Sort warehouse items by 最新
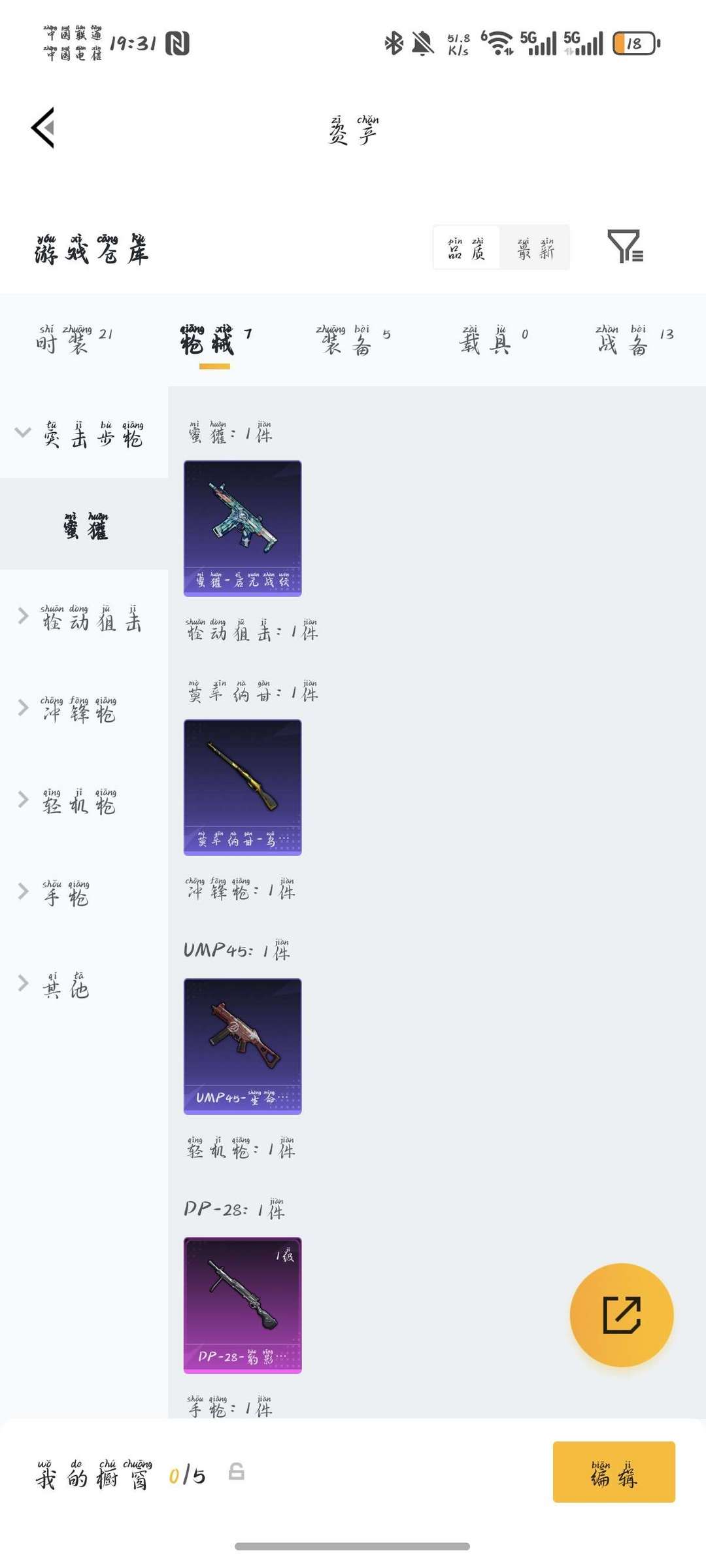 coord(535,248)
